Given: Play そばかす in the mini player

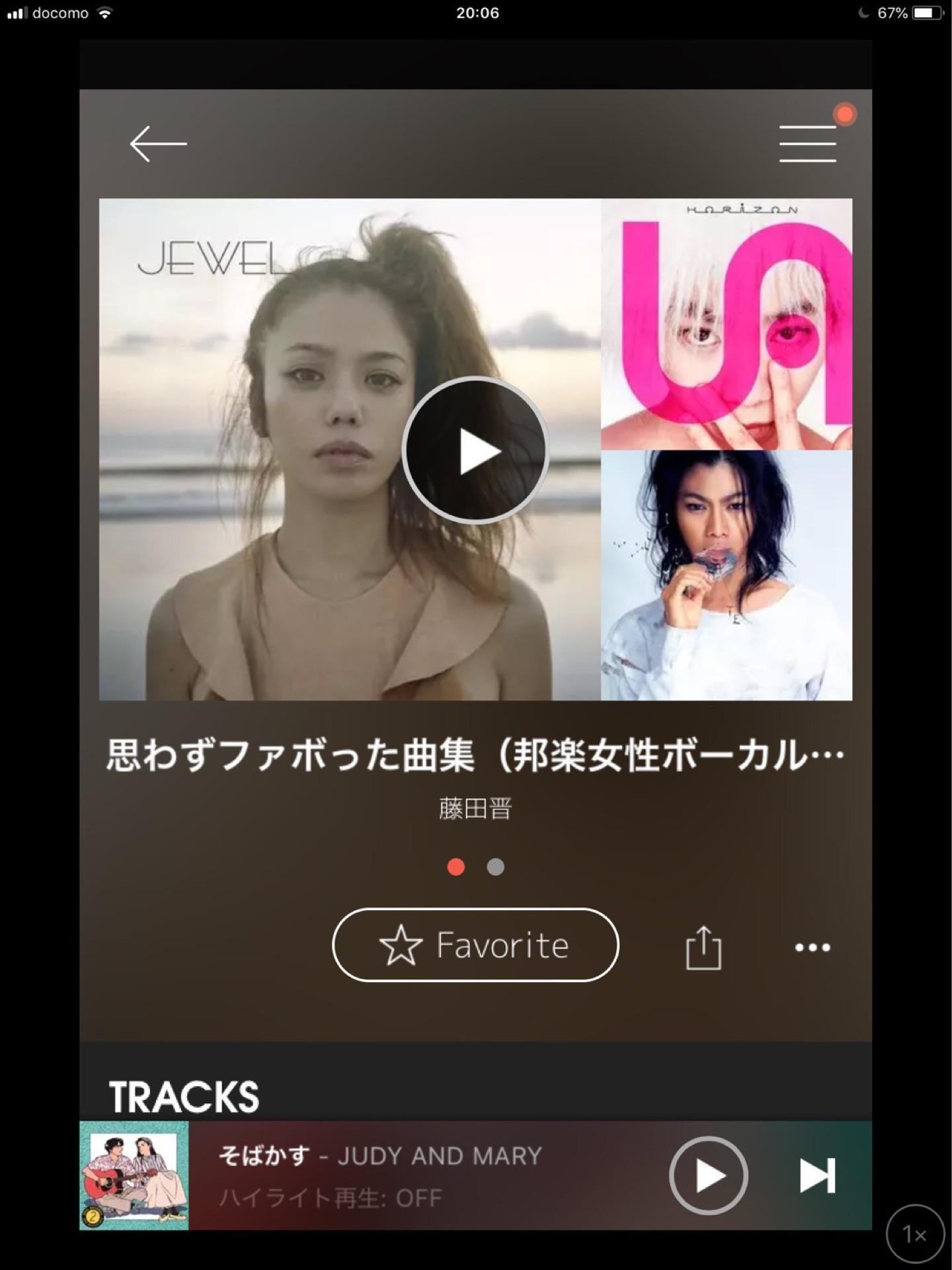Looking at the screenshot, I should (x=708, y=1175).
